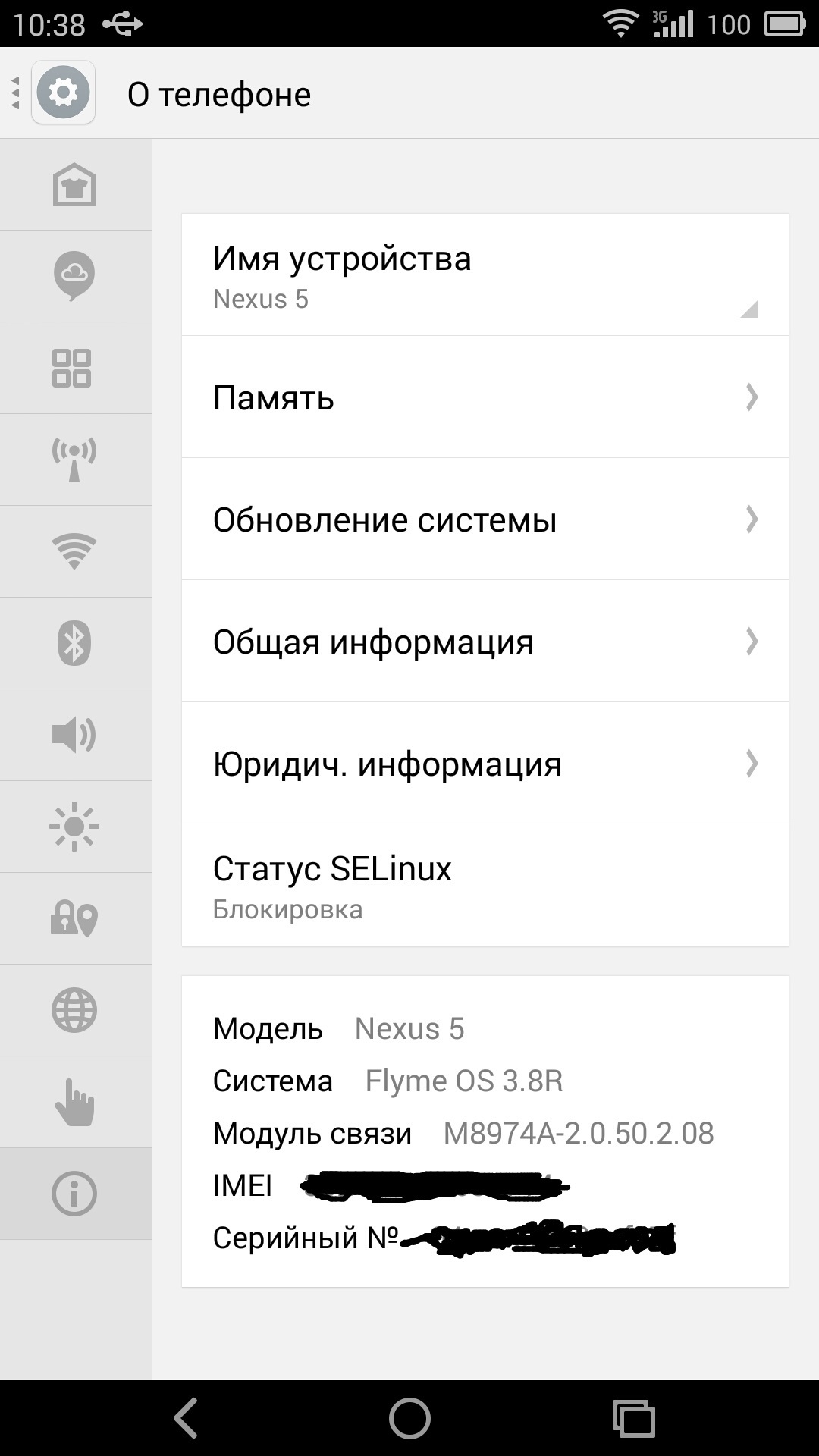Open Юридич. информация
Screen dimensions: 819x1456
pos(485,763)
